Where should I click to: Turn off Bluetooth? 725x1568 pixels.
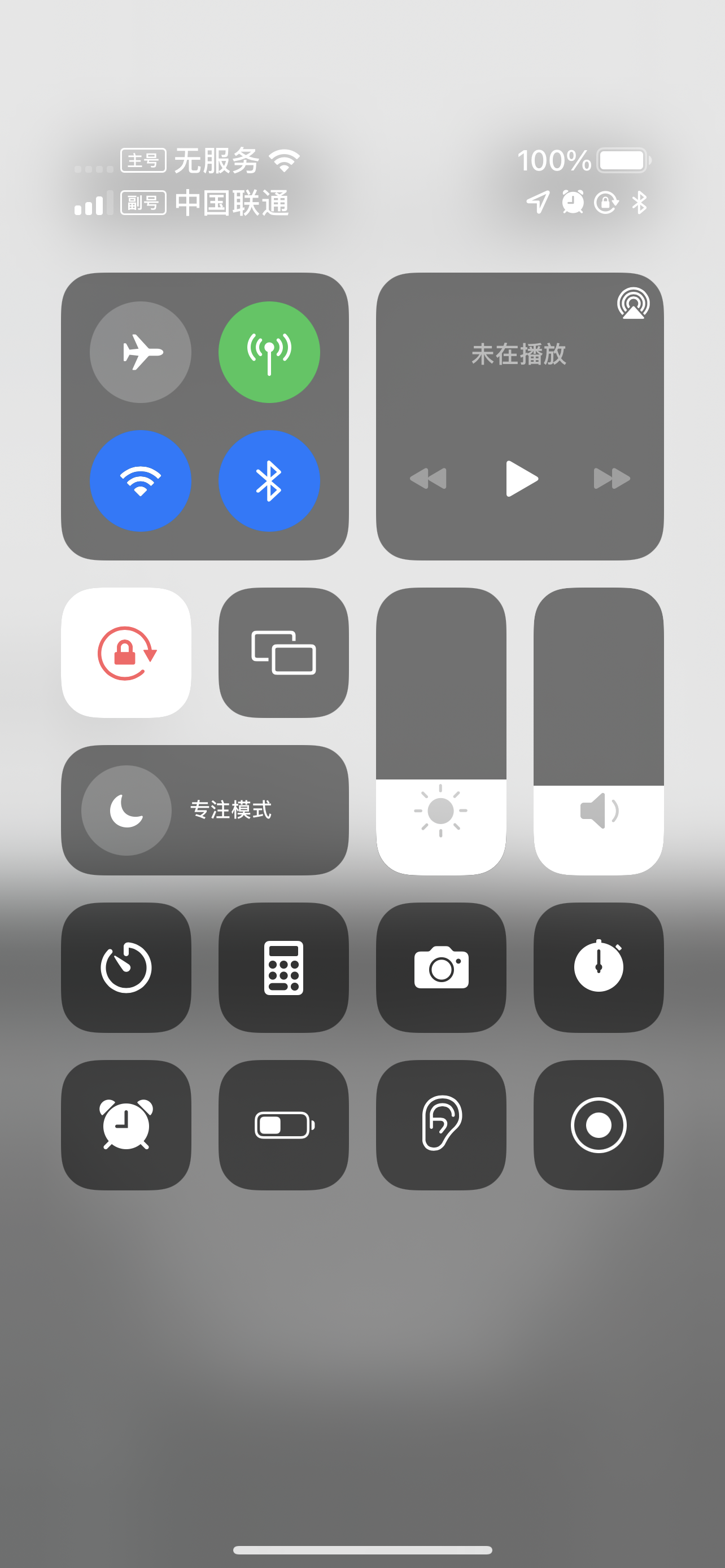point(269,481)
